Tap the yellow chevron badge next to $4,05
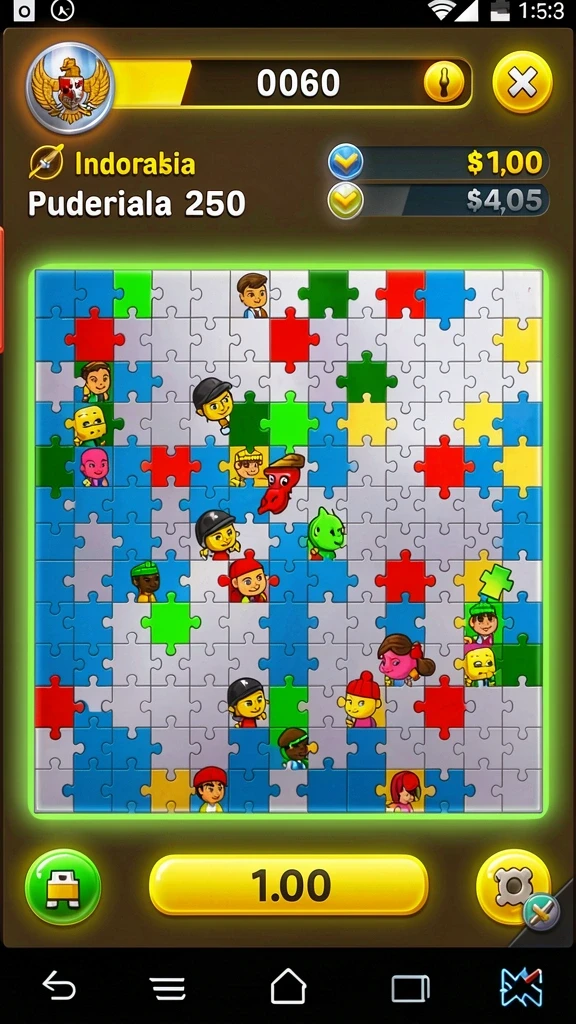The width and height of the screenshot is (576, 1024). coord(345,200)
